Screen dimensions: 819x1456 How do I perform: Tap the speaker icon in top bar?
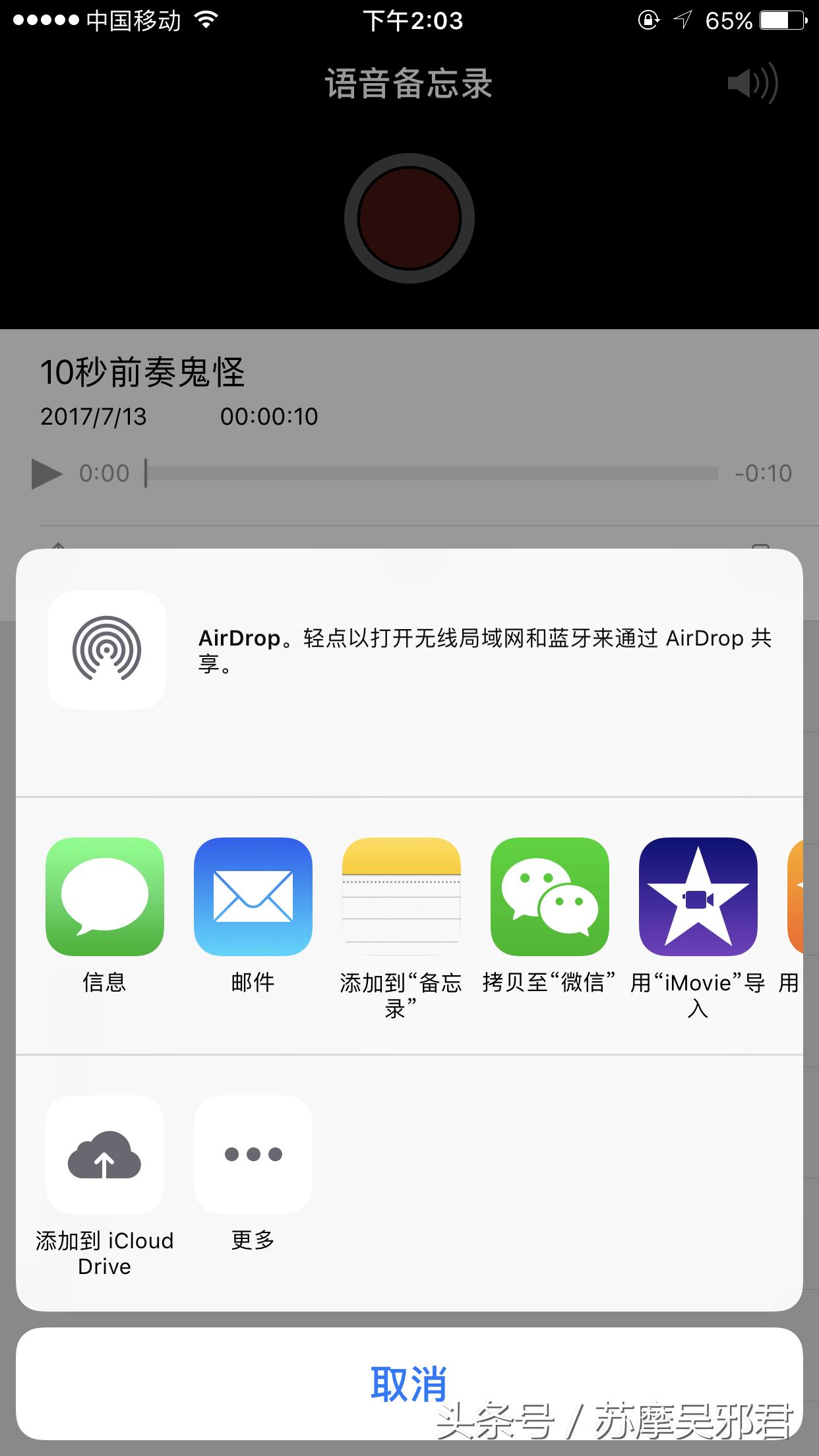point(752,84)
